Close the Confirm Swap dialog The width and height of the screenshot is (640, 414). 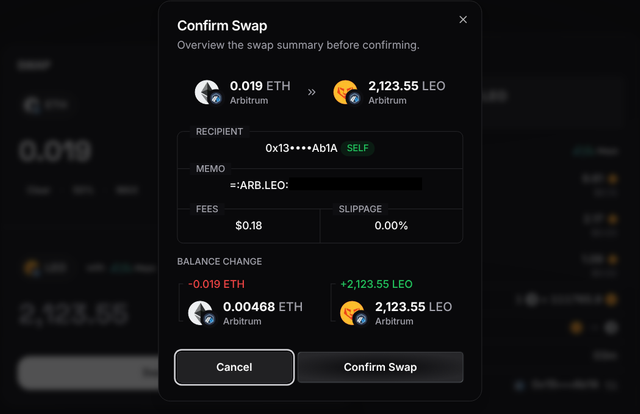(462, 20)
